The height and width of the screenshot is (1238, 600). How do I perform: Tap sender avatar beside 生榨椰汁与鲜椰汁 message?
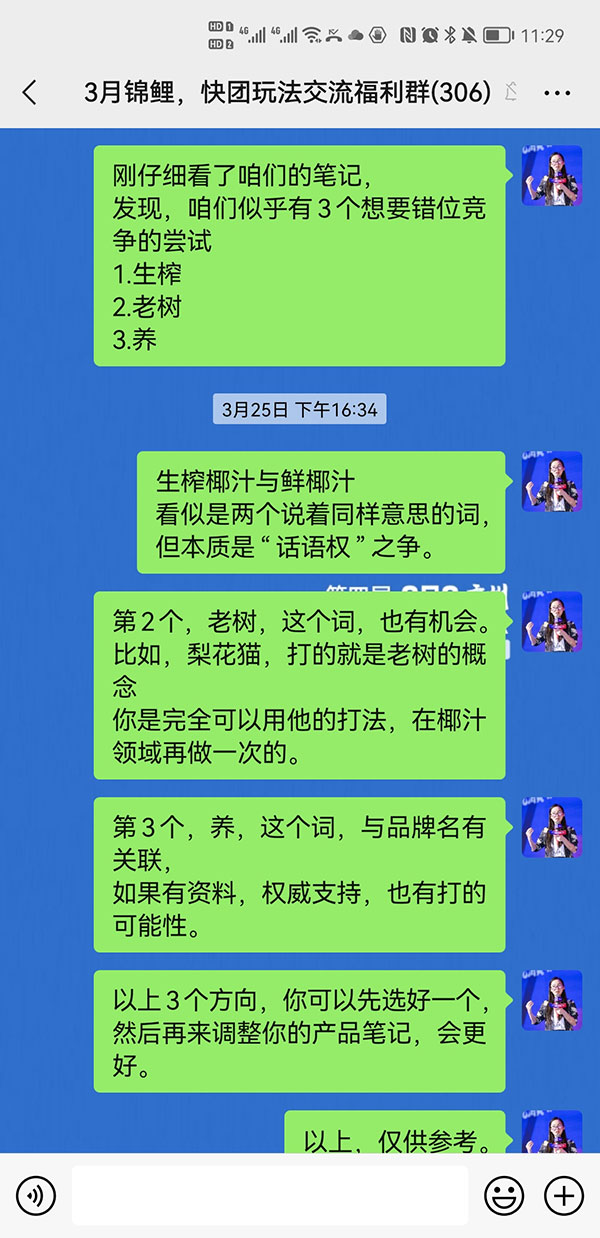pyautogui.click(x=552, y=482)
